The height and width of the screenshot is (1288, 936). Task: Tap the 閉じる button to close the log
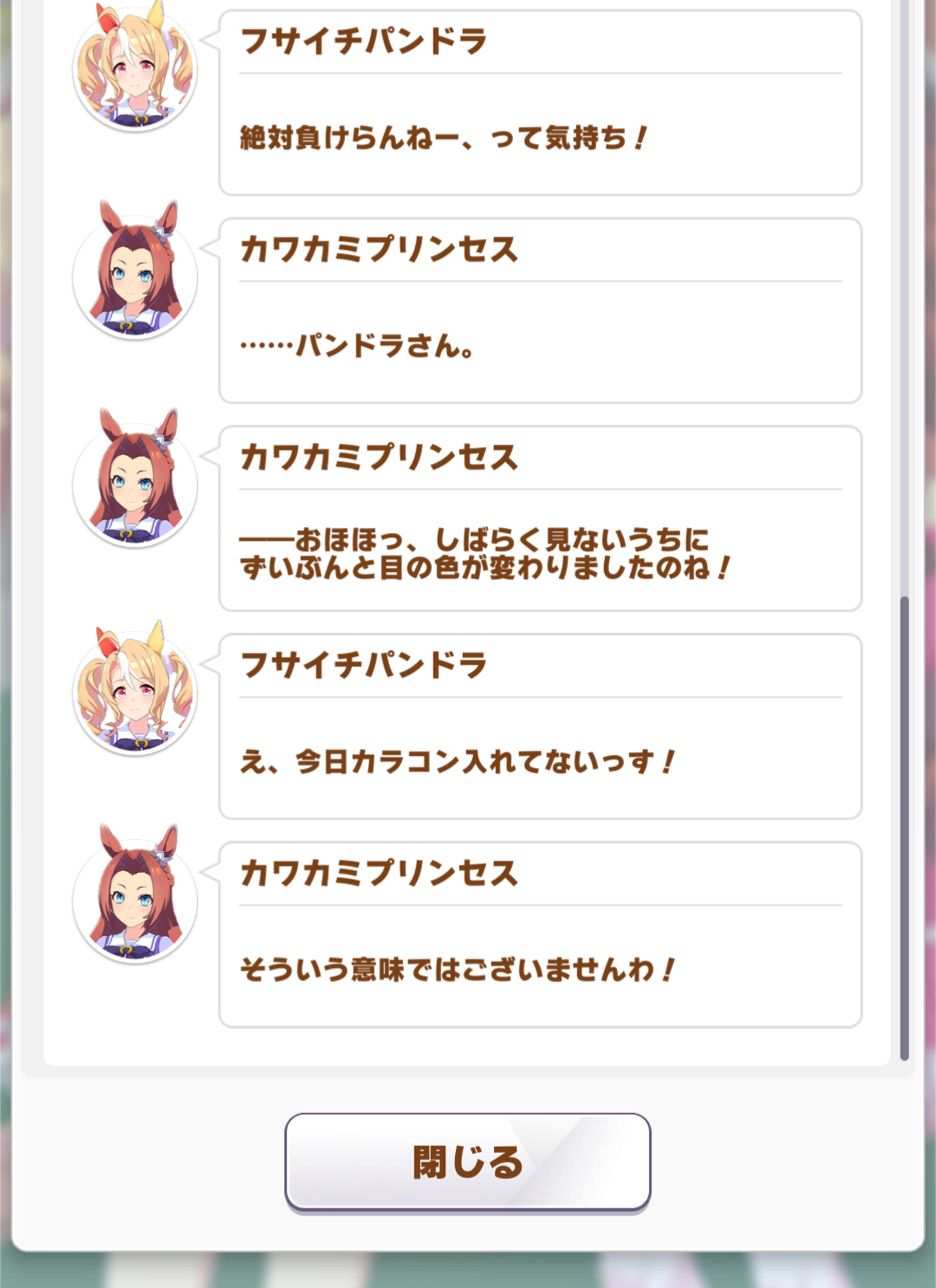click(467, 1162)
